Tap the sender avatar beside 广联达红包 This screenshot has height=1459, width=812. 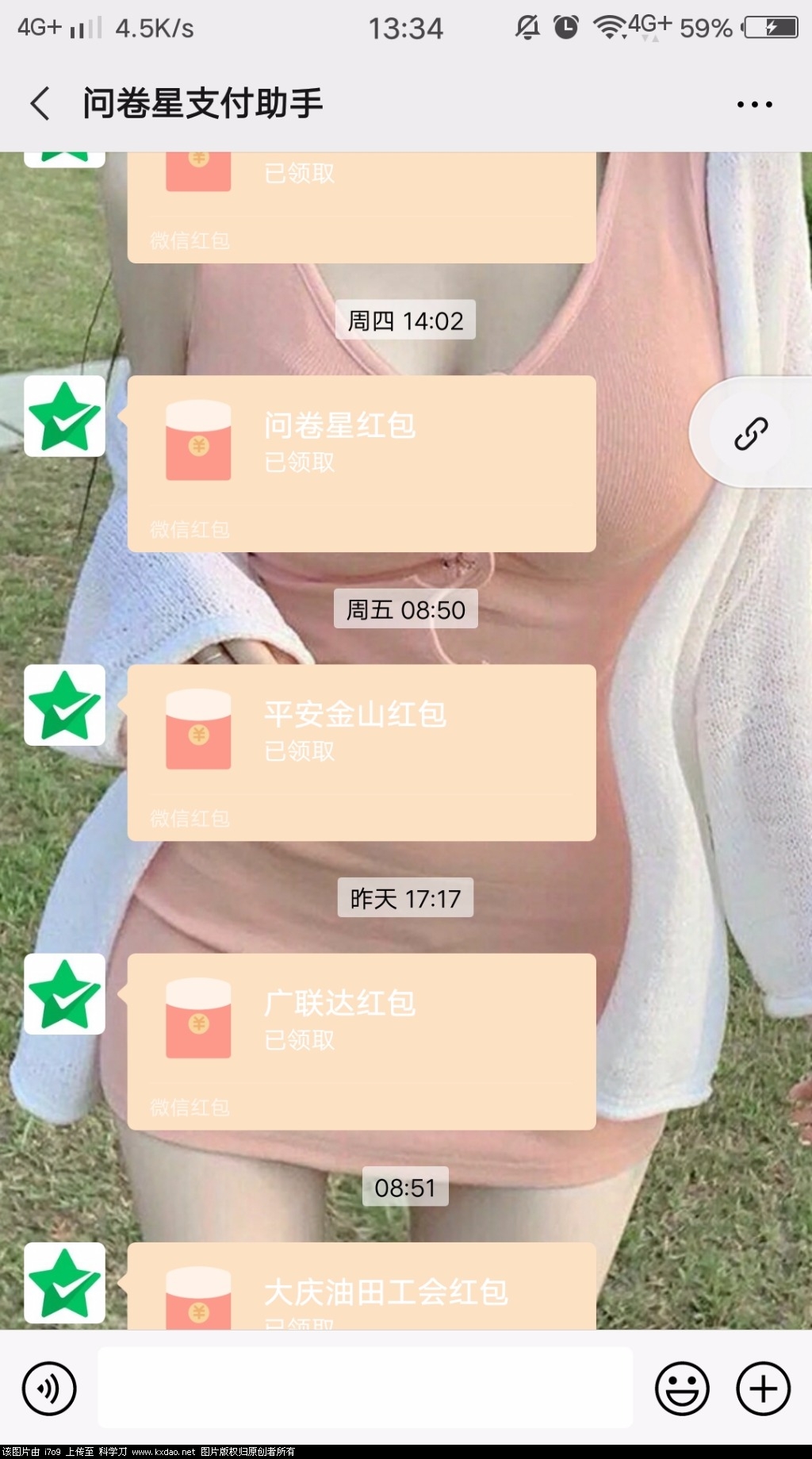[65, 993]
